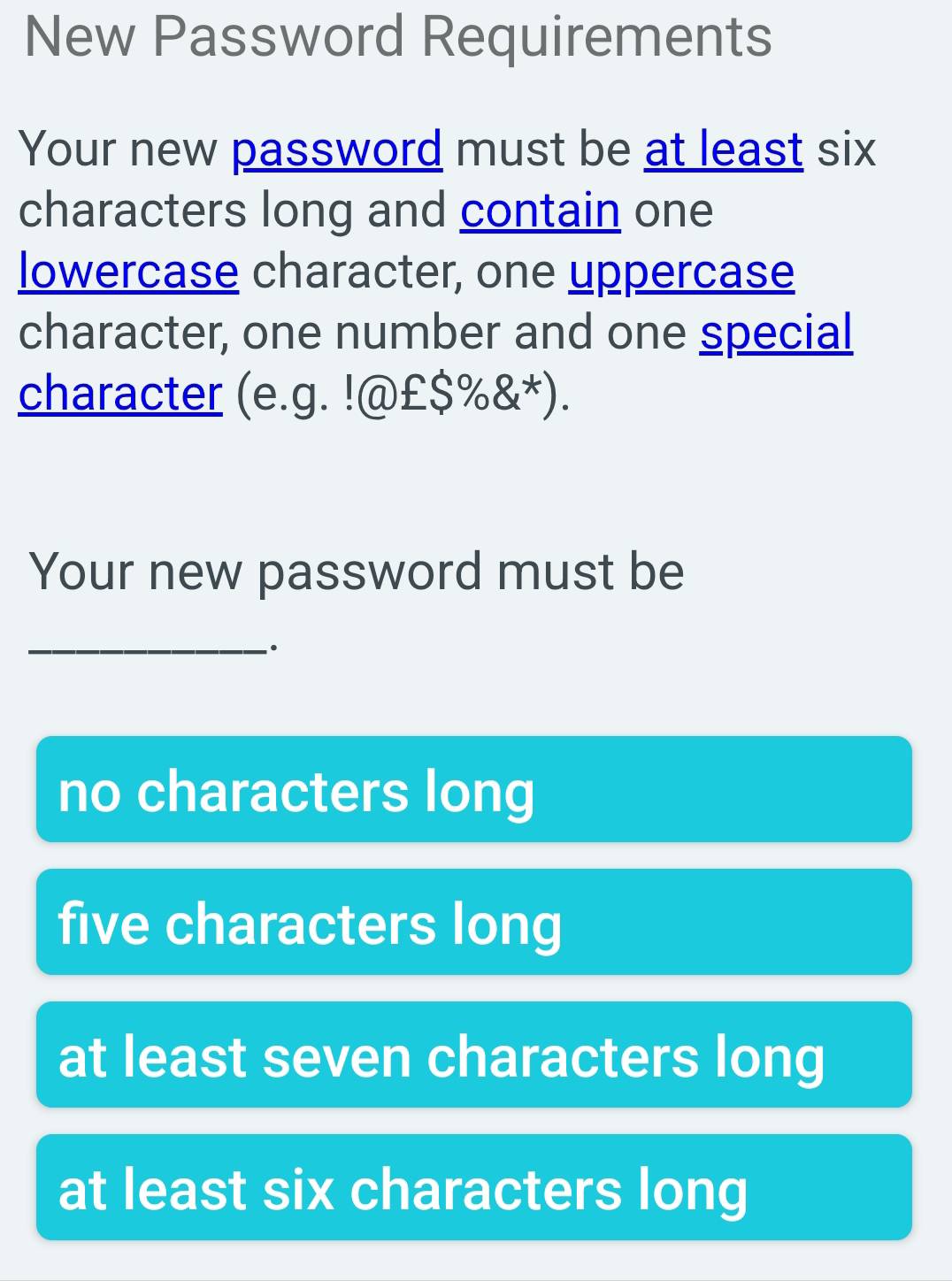Image resolution: width=952 pixels, height=1281 pixels.
Task: Answer with 'at least six characters long'
Action: [x=473, y=1187]
